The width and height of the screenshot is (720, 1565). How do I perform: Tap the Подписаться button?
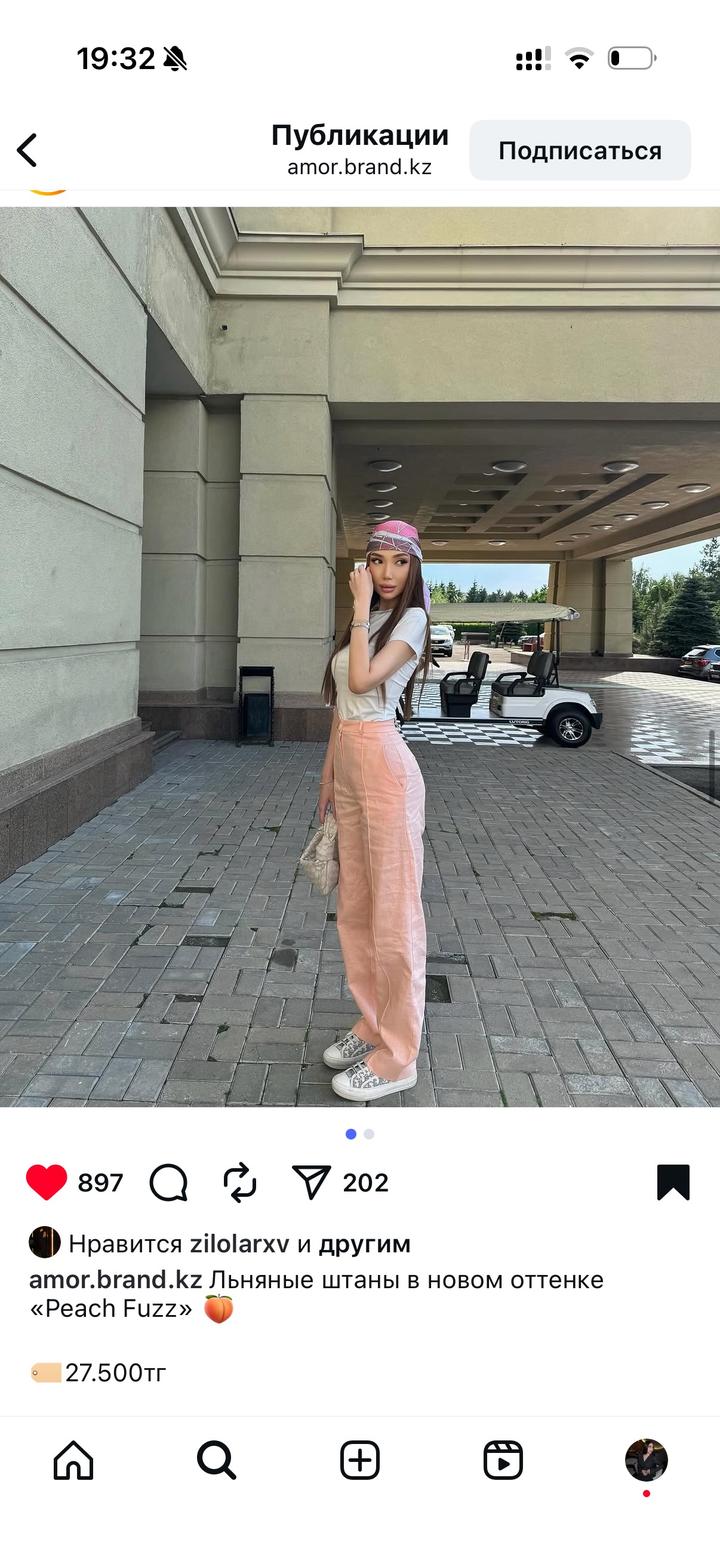click(x=579, y=150)
